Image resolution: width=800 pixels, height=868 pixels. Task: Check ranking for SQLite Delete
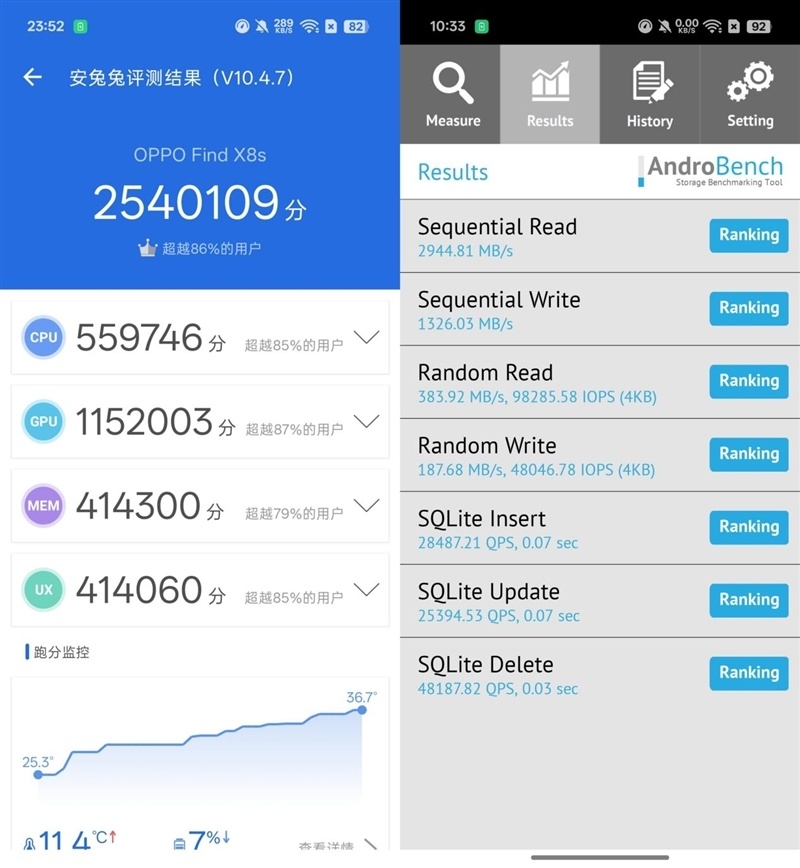click(x=749, y=673)
